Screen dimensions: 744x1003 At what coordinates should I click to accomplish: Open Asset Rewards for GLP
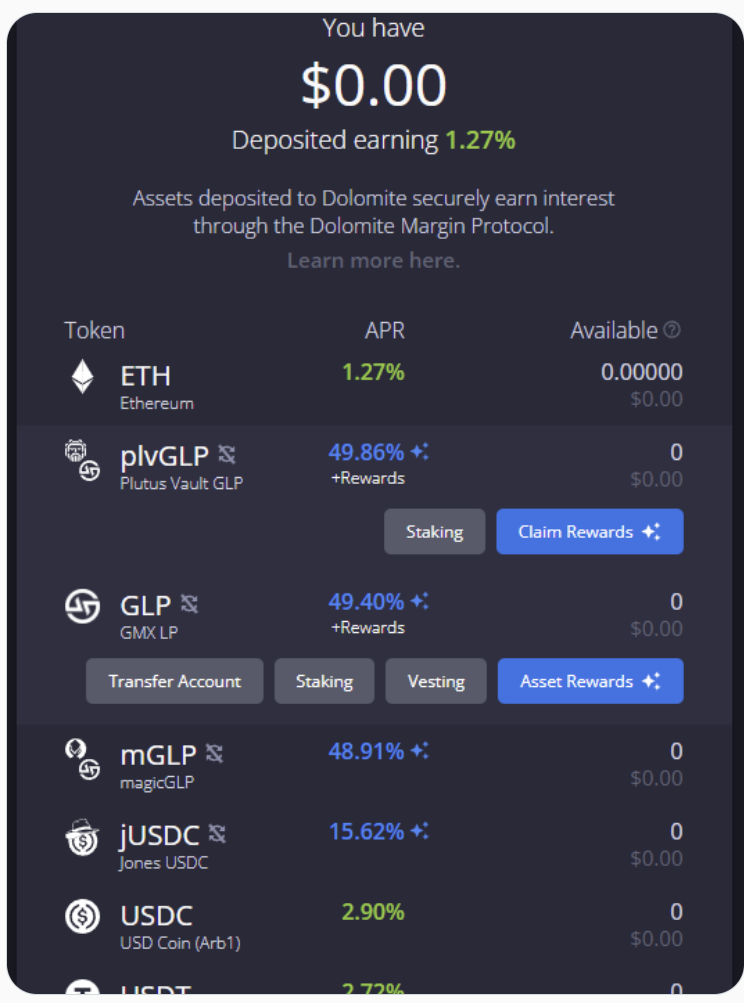tap(589, 682)
